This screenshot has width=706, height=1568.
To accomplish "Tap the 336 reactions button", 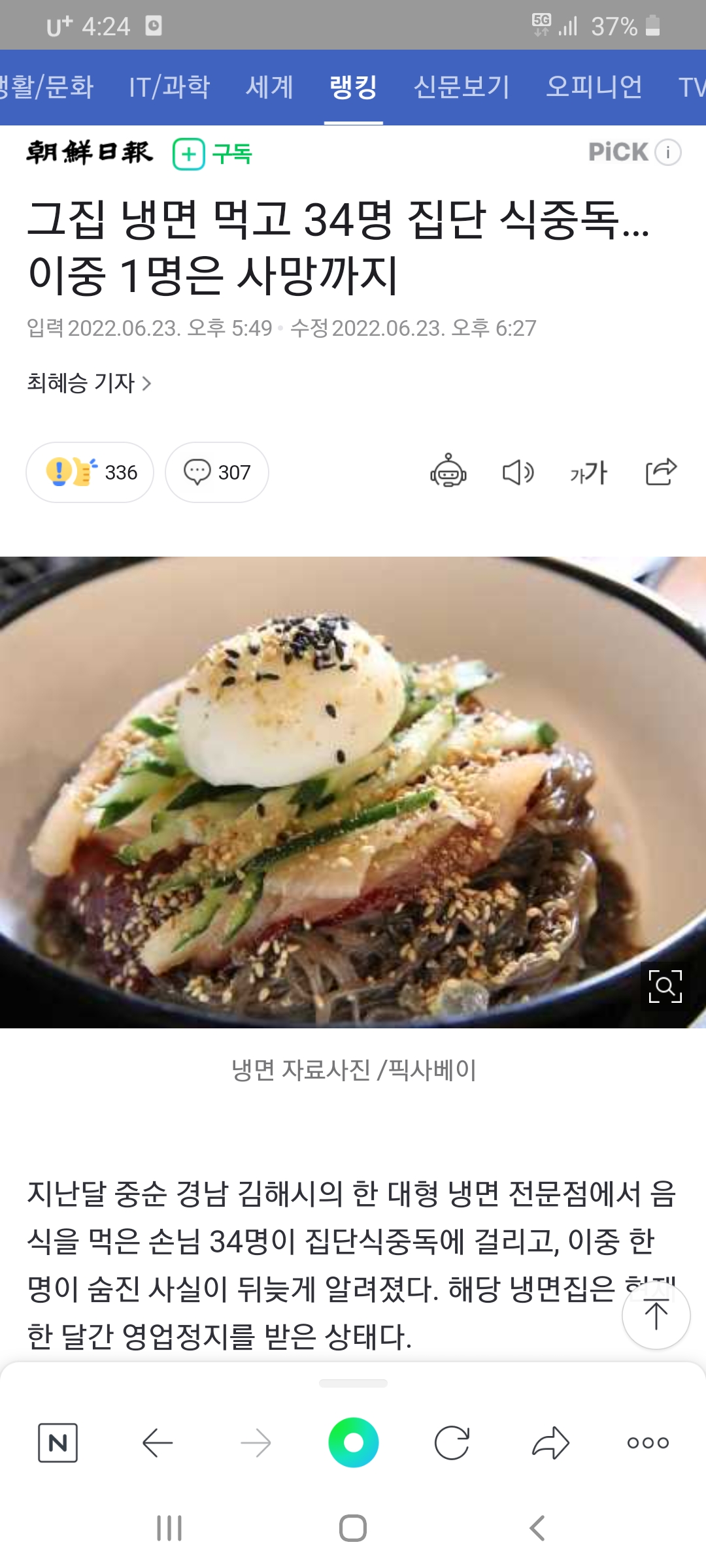I will pyautogui.click(x=90, y=472).
